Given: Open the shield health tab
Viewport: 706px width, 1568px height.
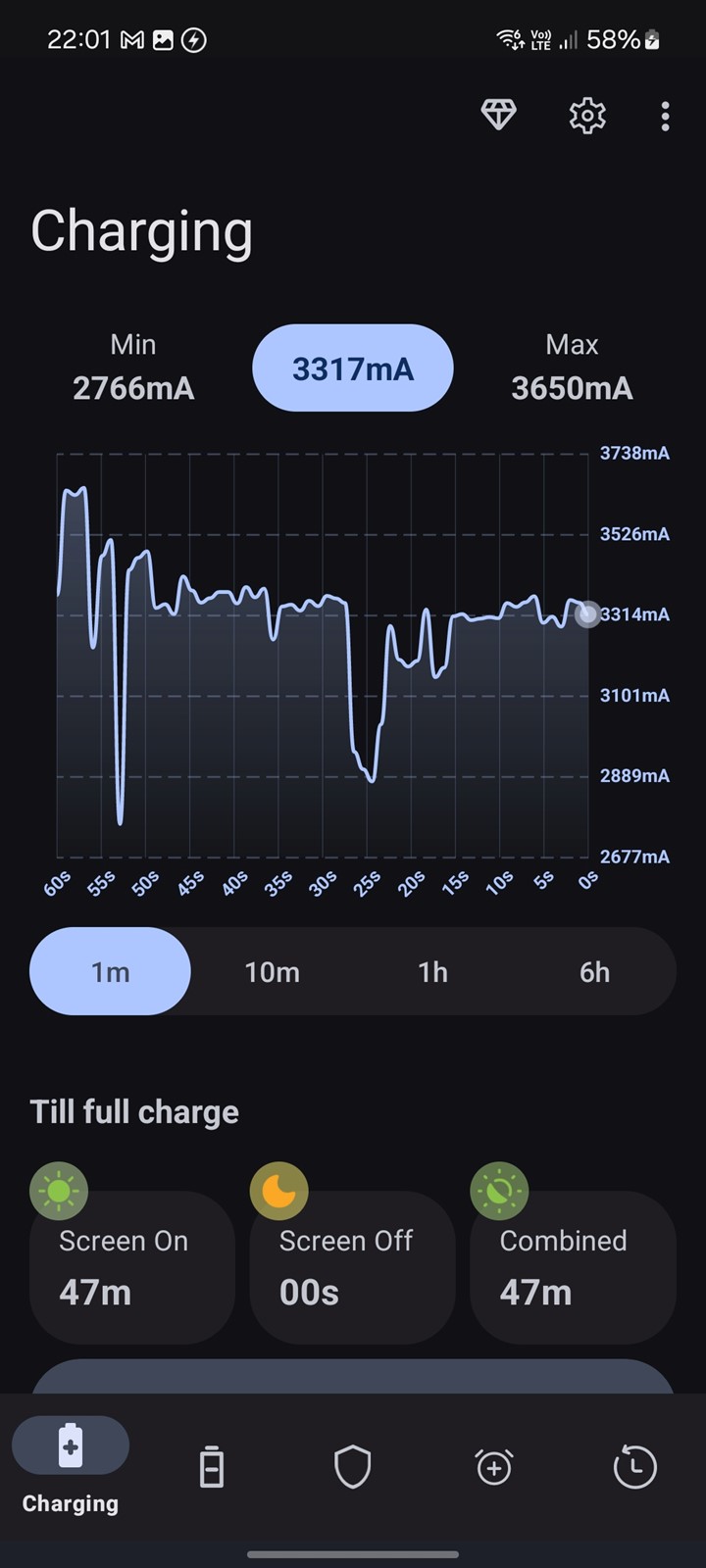Looking at the screenshot, I should [353, 1467].
